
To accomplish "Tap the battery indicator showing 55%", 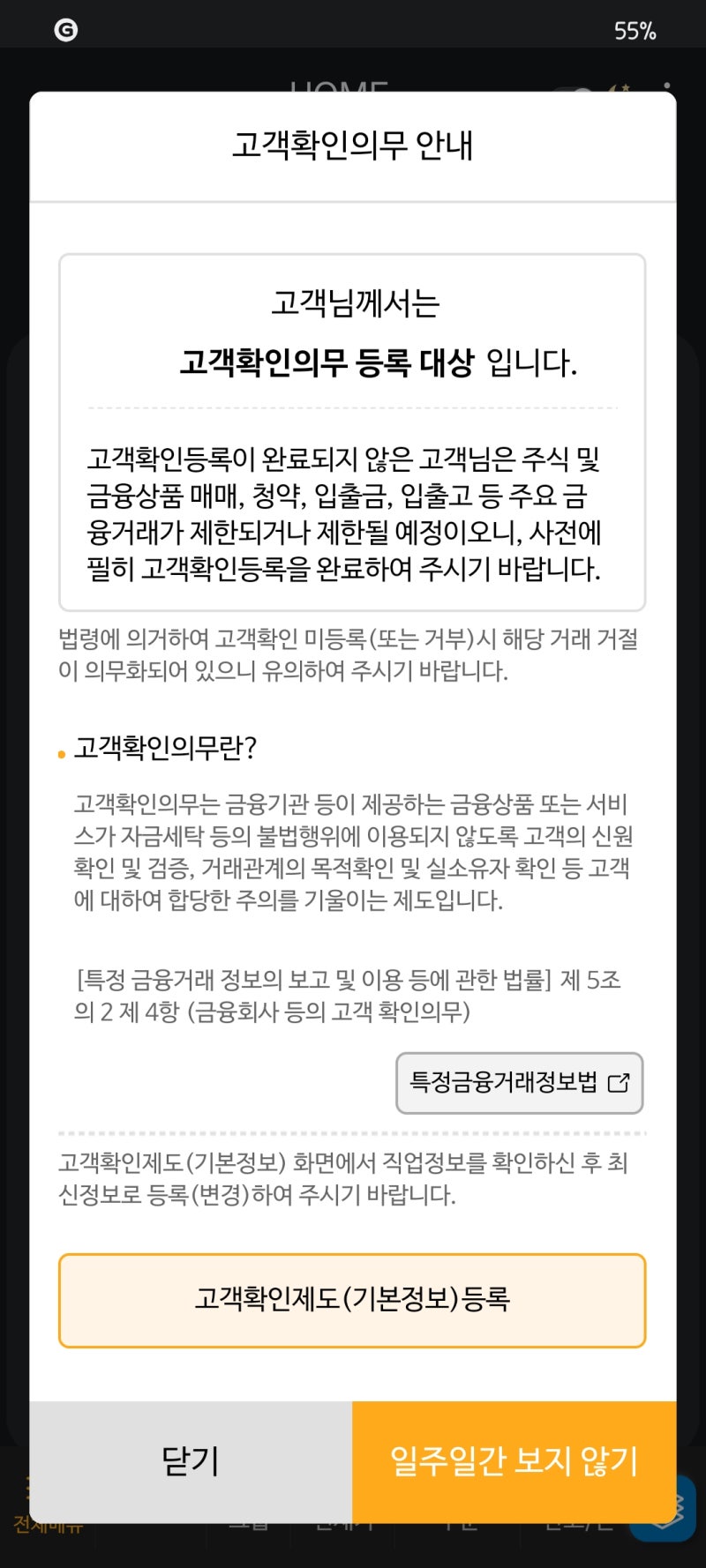I will (x=635, y=29).
